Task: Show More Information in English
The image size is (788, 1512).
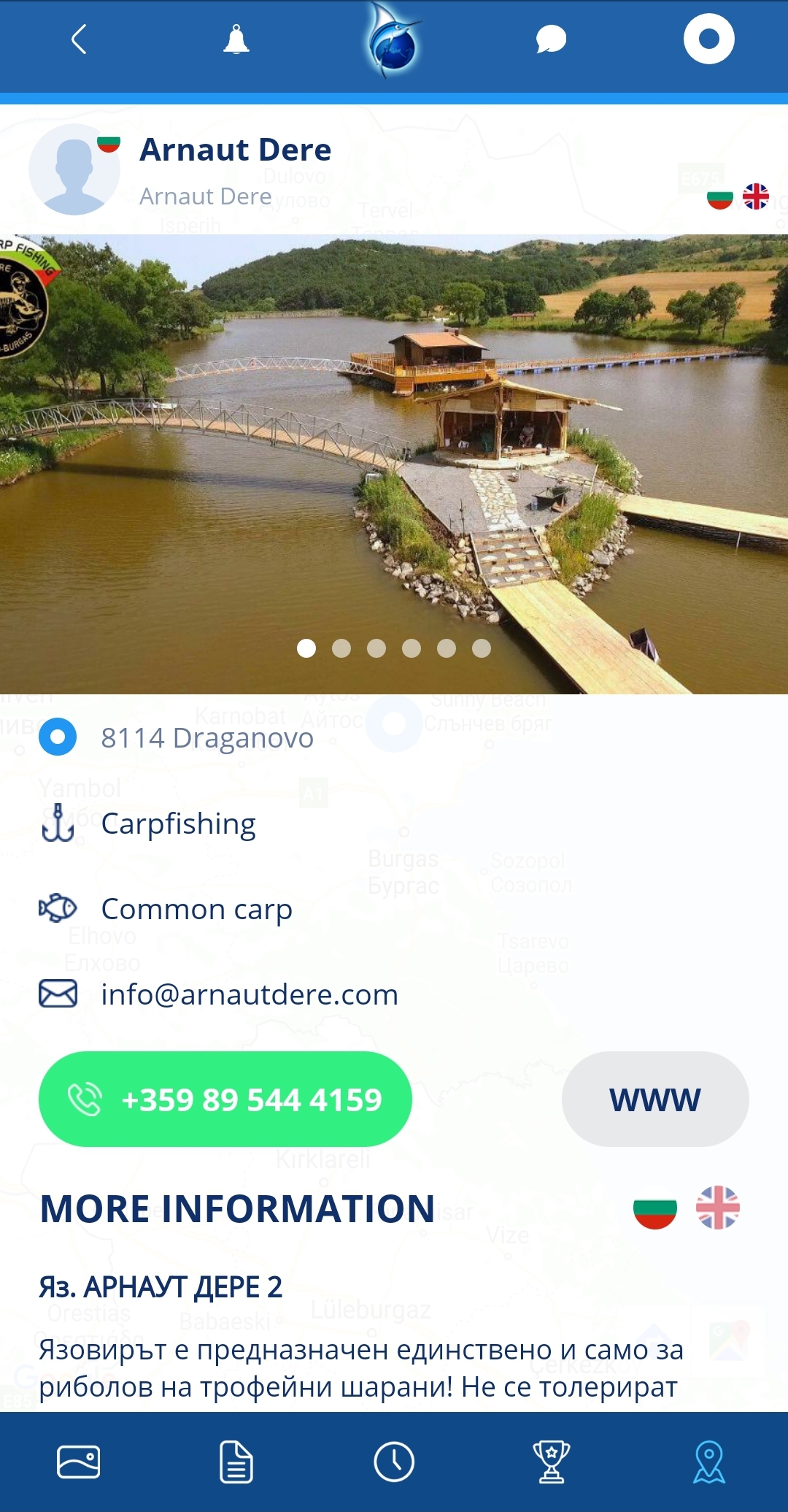Action: pos(717,1208)
